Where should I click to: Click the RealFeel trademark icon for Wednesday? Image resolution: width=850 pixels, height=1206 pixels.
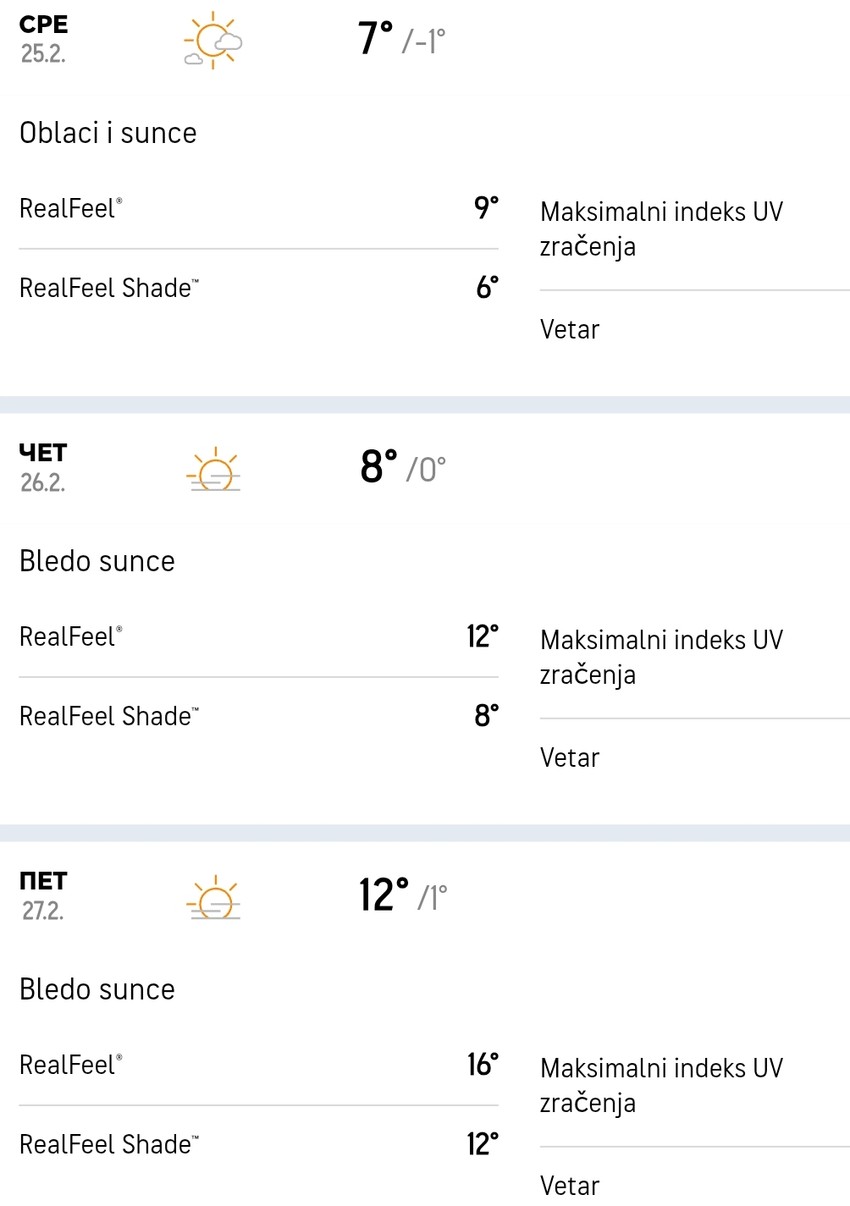click(x=121, y=201)
